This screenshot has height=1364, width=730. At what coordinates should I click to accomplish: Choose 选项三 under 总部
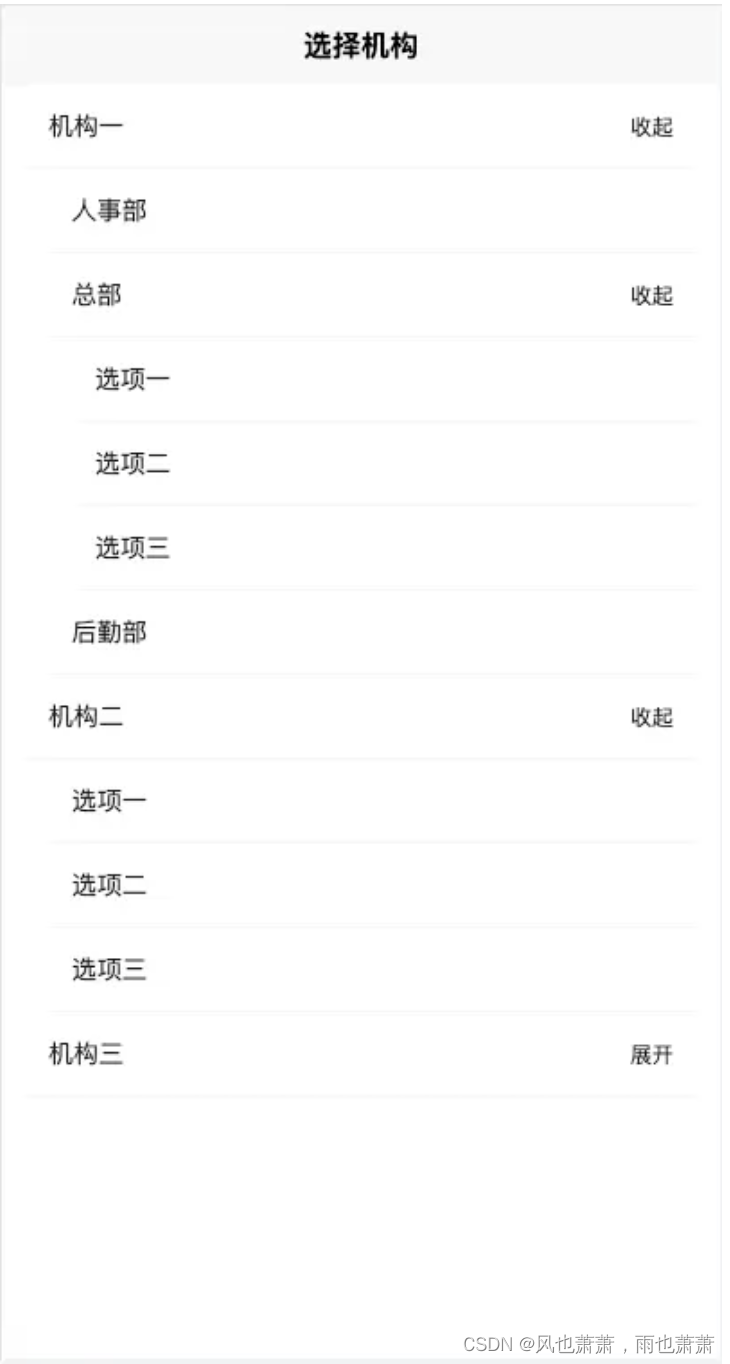(132, 548)
